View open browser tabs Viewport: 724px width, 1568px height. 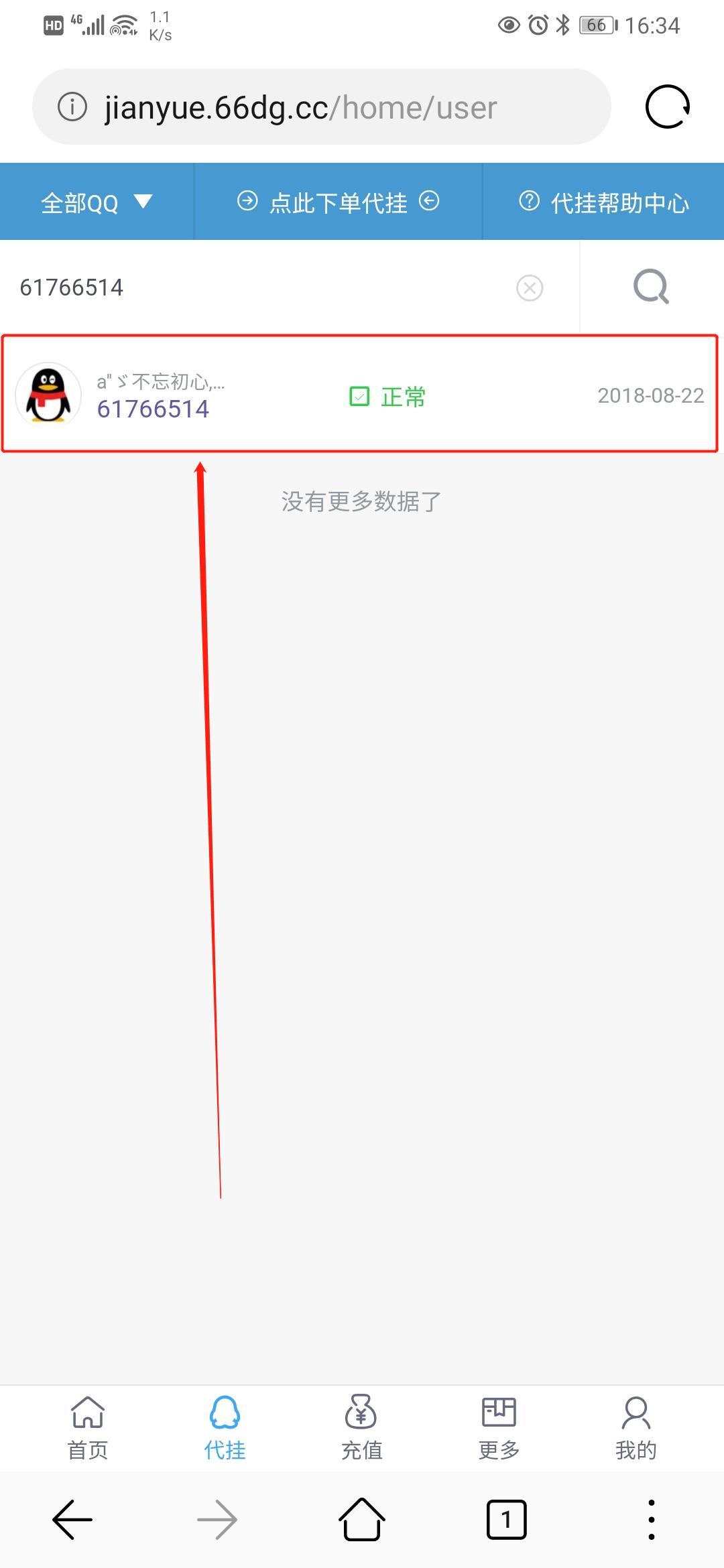(x=506, y=1520)
